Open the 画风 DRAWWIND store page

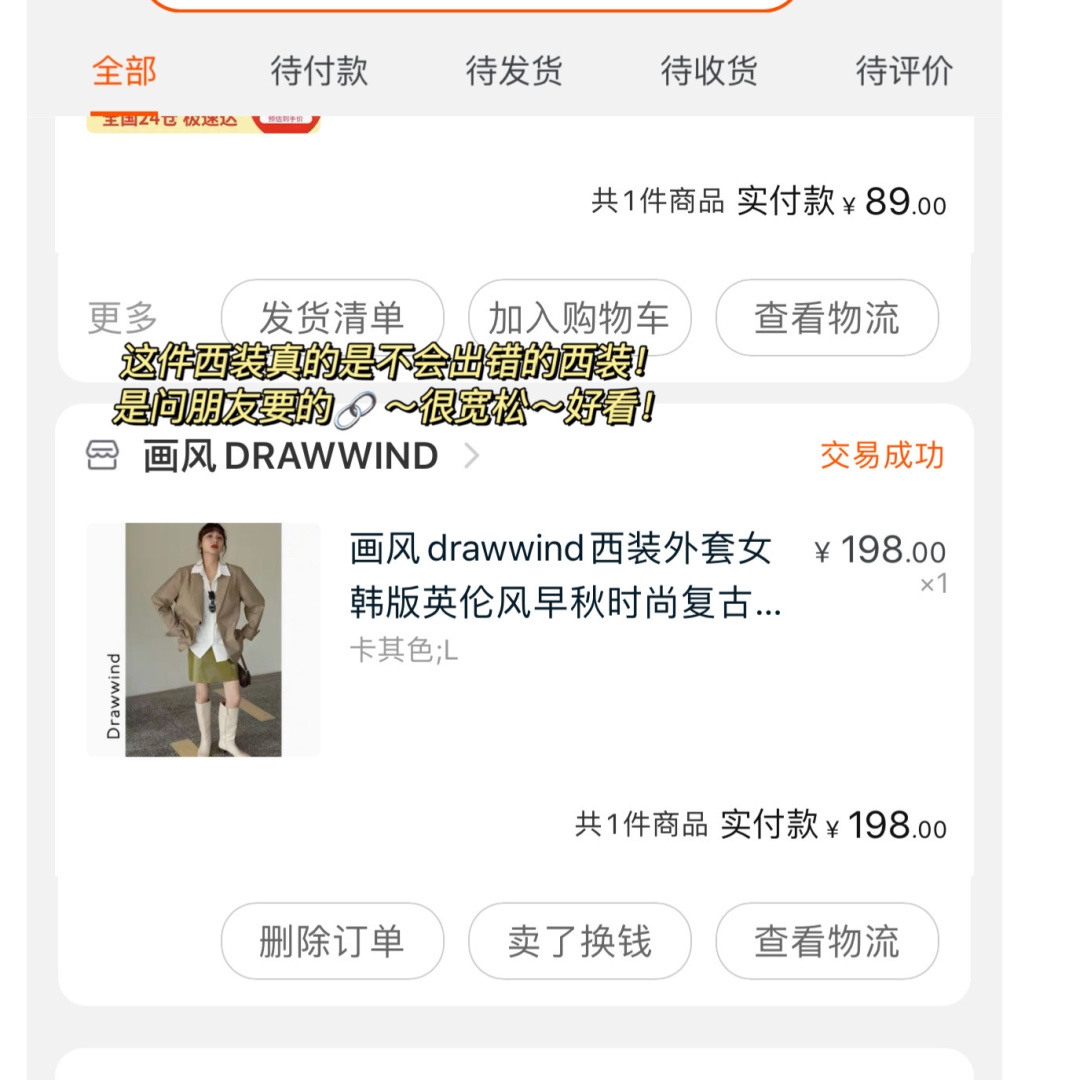pos(290,456)
